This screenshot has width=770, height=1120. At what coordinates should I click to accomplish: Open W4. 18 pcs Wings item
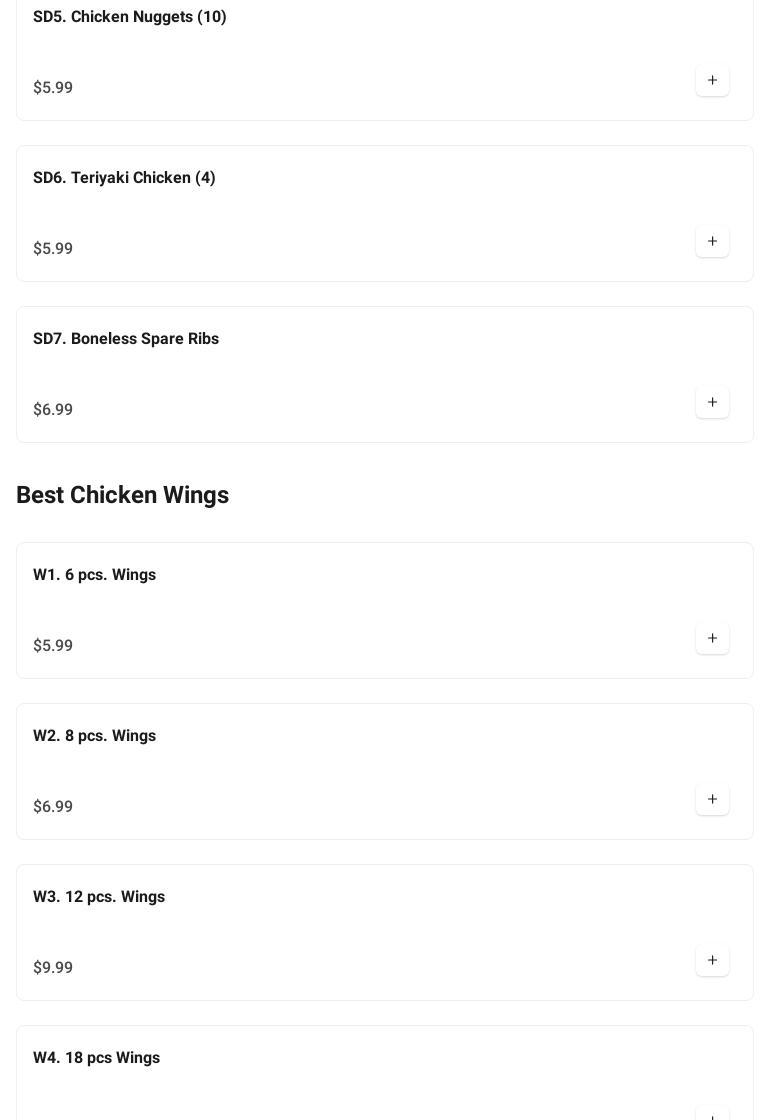(97, 1058)
